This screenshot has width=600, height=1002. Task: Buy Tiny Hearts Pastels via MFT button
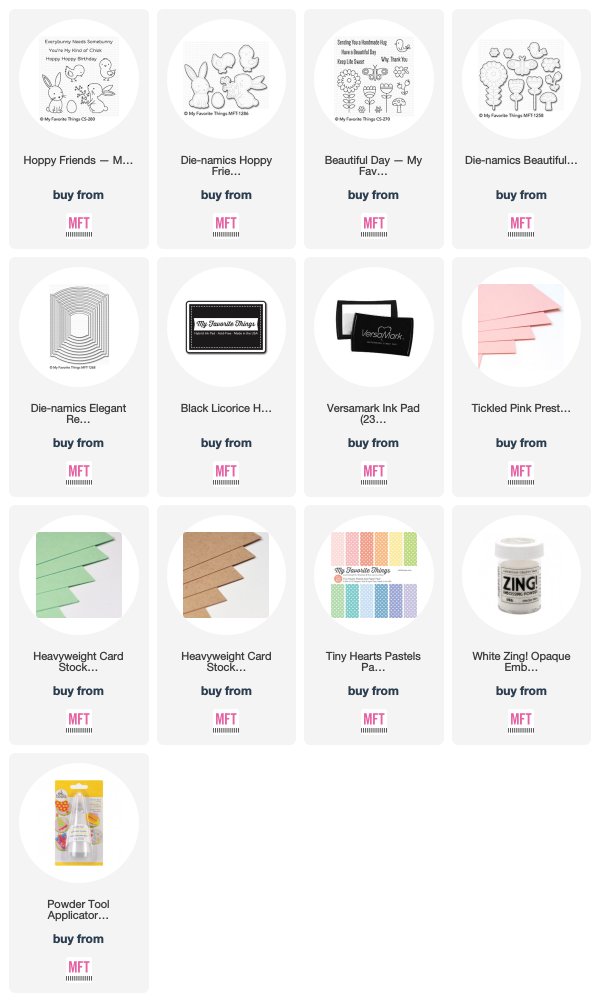point(374,721)
